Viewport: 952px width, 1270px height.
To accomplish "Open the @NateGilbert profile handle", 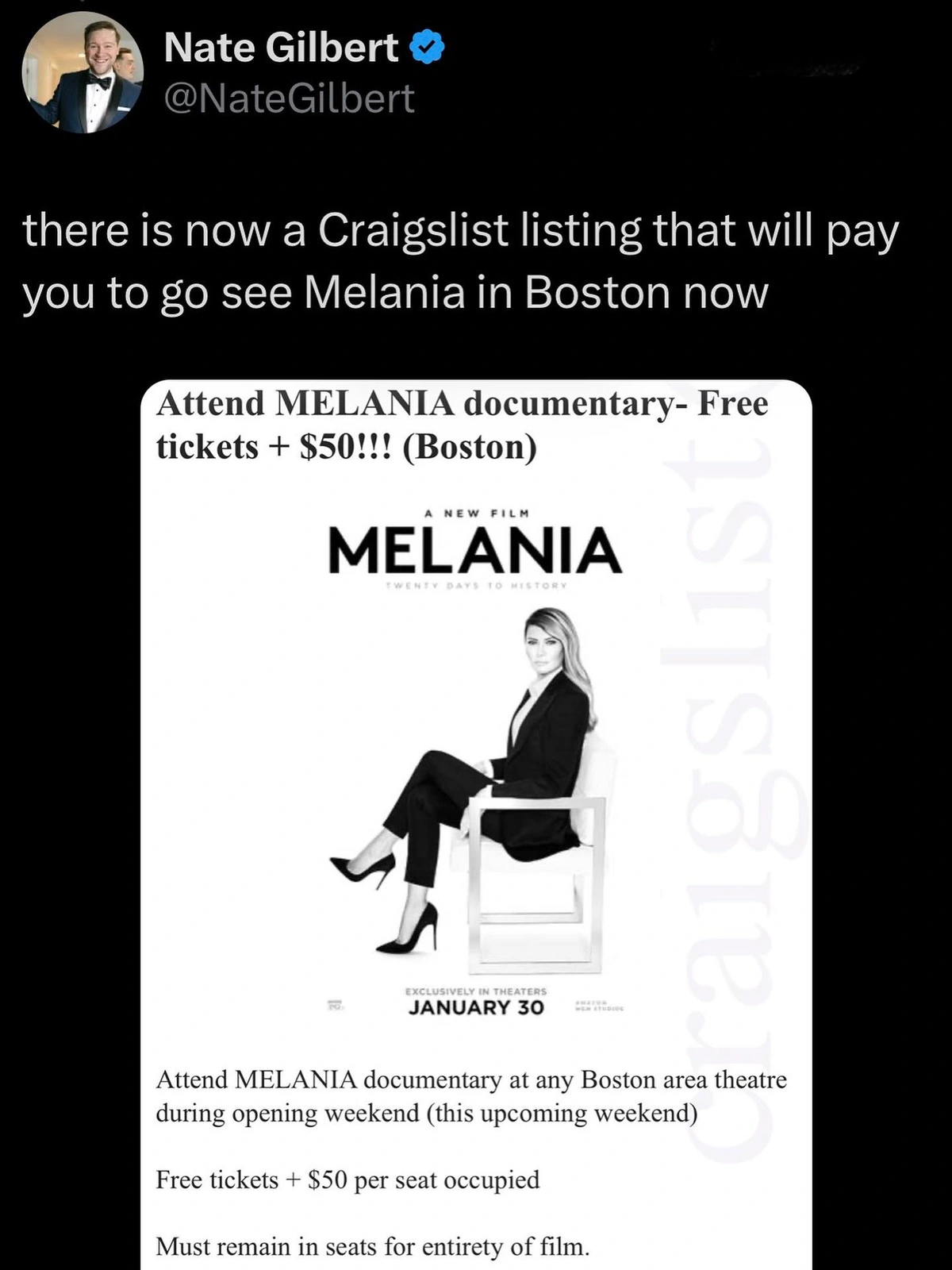I will click(x=289, y=99).
